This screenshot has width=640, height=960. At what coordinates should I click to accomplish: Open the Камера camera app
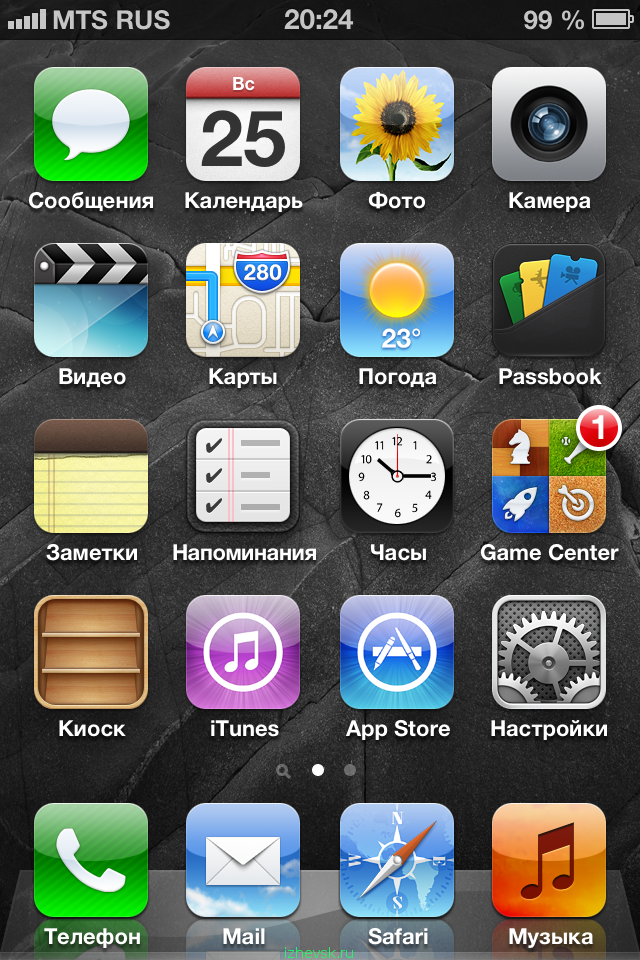pos(549,124)
